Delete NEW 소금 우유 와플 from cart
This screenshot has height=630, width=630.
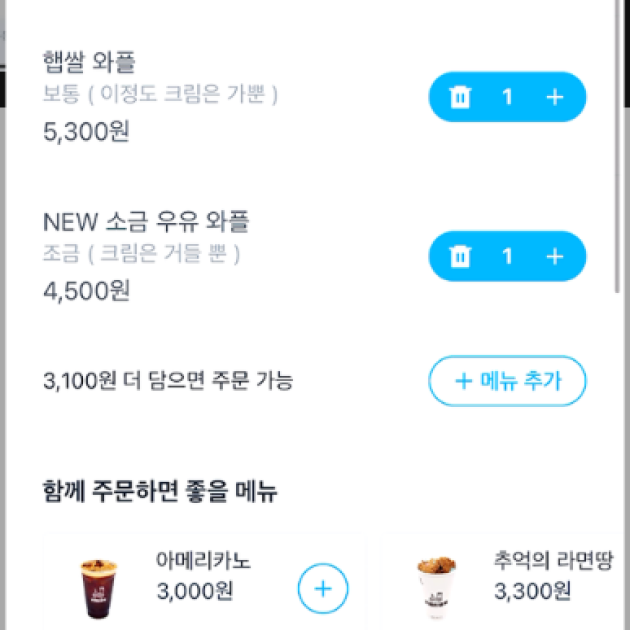460,257
